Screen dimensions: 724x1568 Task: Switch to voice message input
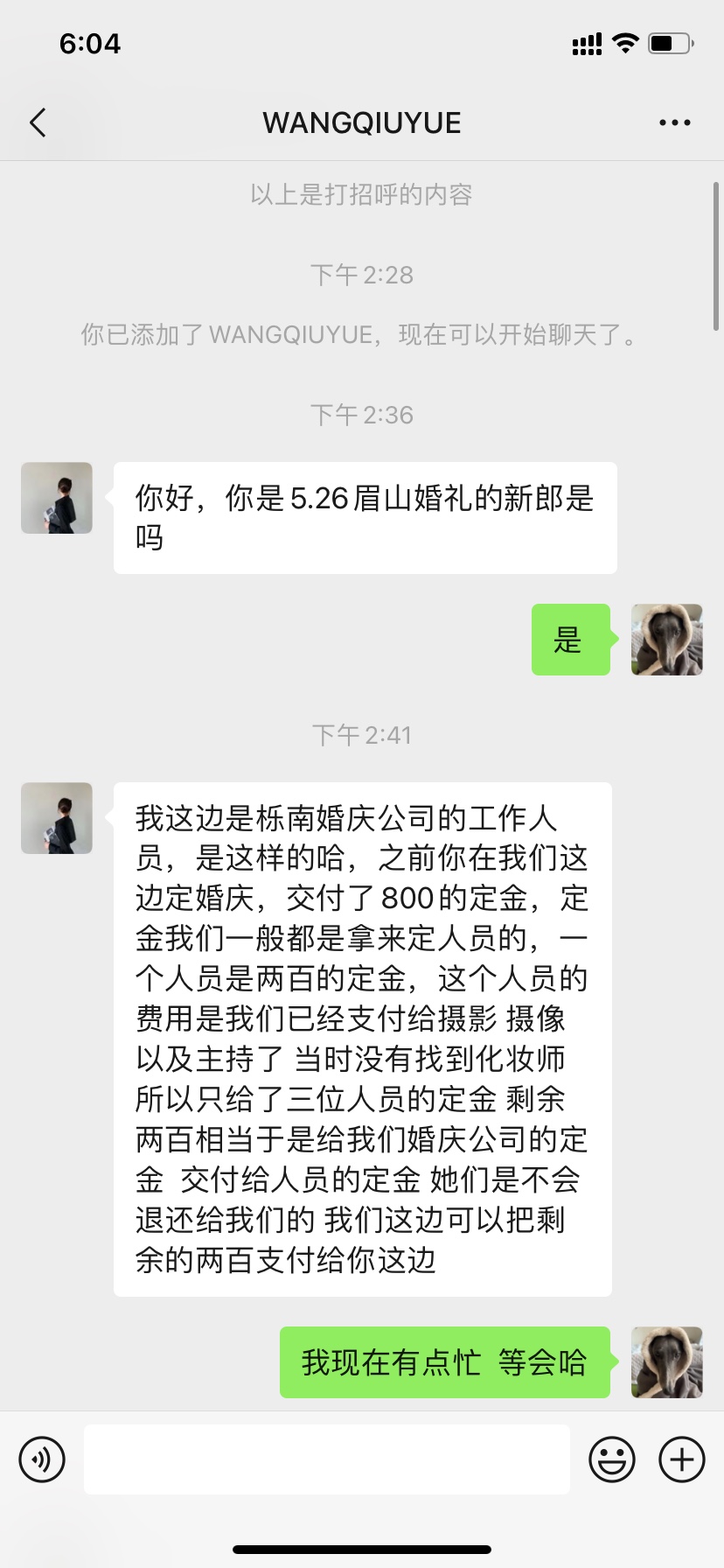click(x=42, y=1459)
